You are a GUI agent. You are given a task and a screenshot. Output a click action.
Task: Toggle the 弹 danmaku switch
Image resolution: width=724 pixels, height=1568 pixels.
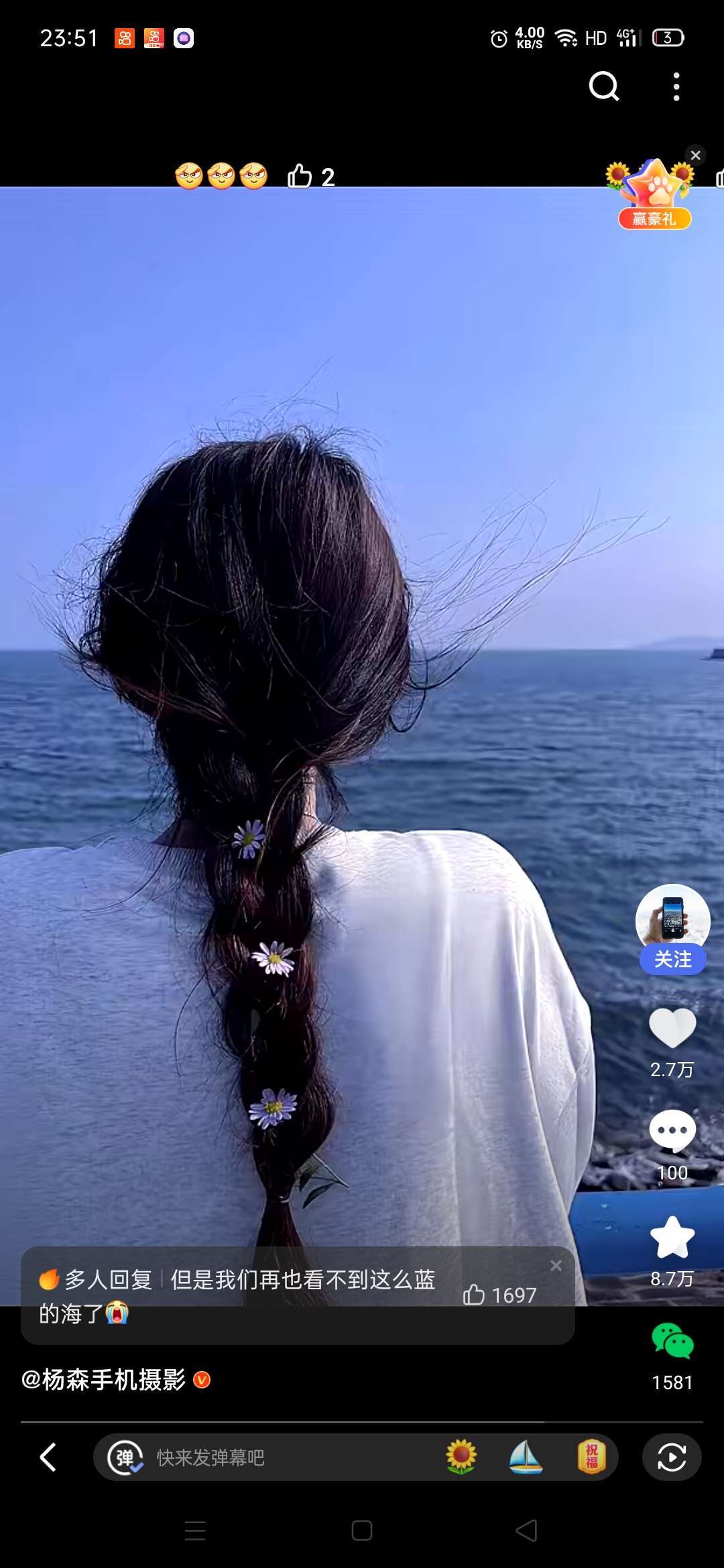tap(125, 1457)
